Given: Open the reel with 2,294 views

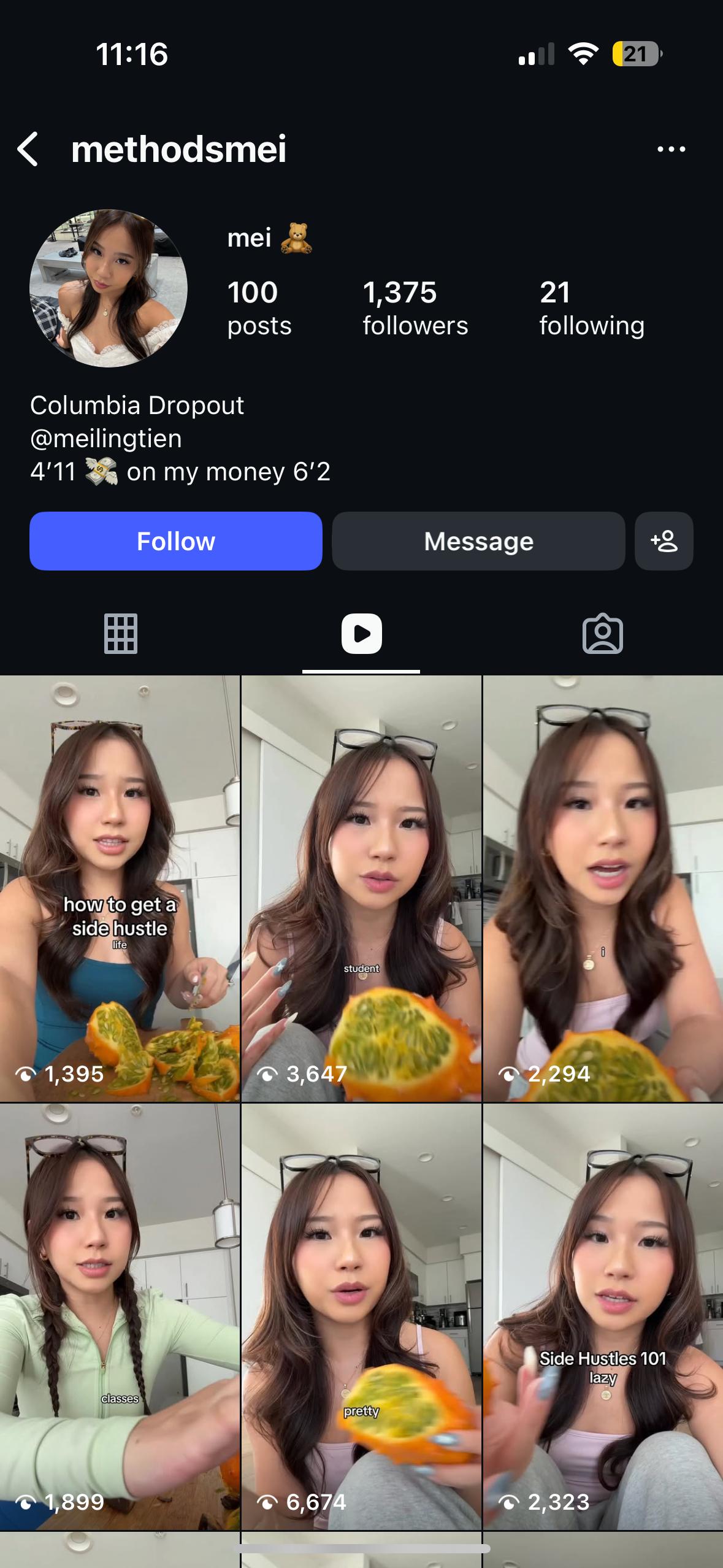Looking at the screenshot, I should click(x=603, y=888).
